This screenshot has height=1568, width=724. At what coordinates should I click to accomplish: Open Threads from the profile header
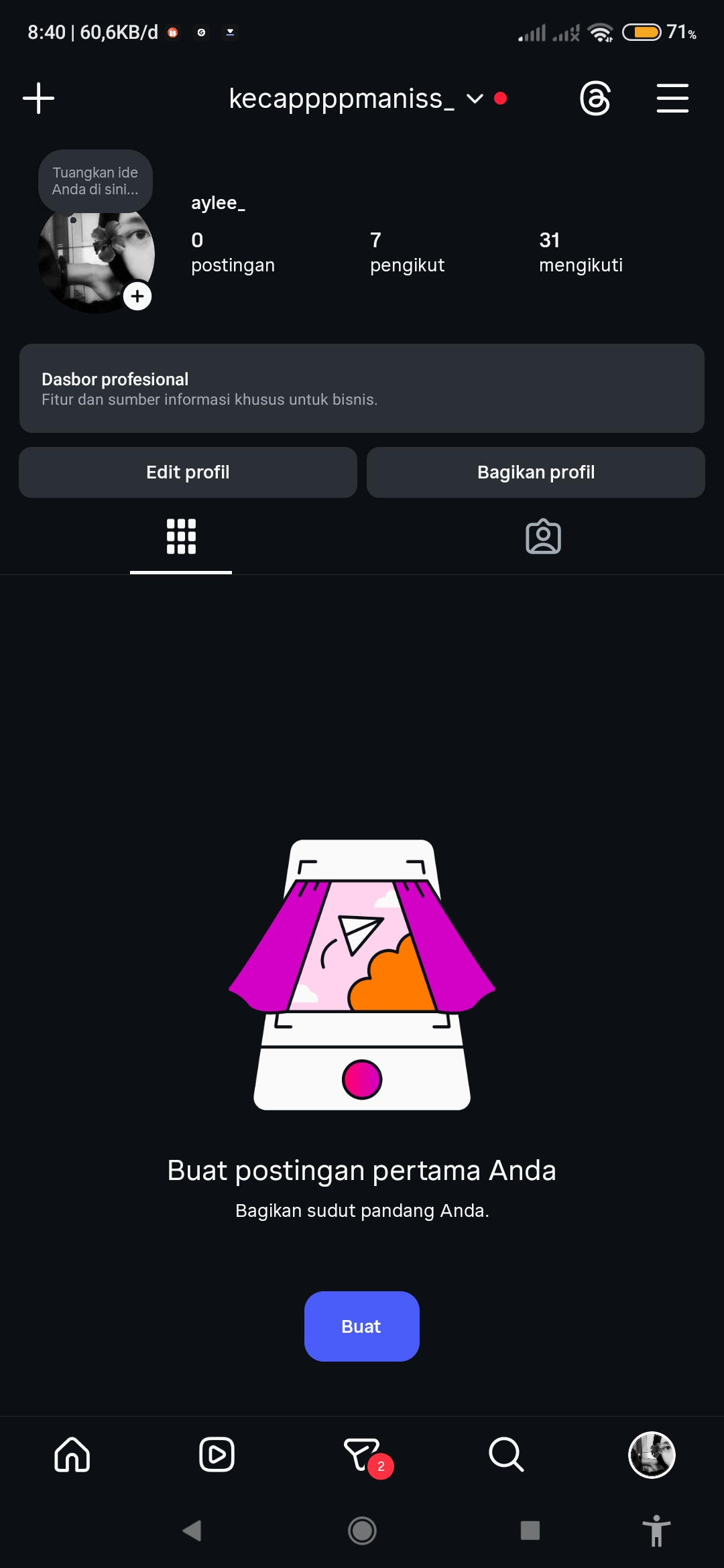tap(595, 99)
